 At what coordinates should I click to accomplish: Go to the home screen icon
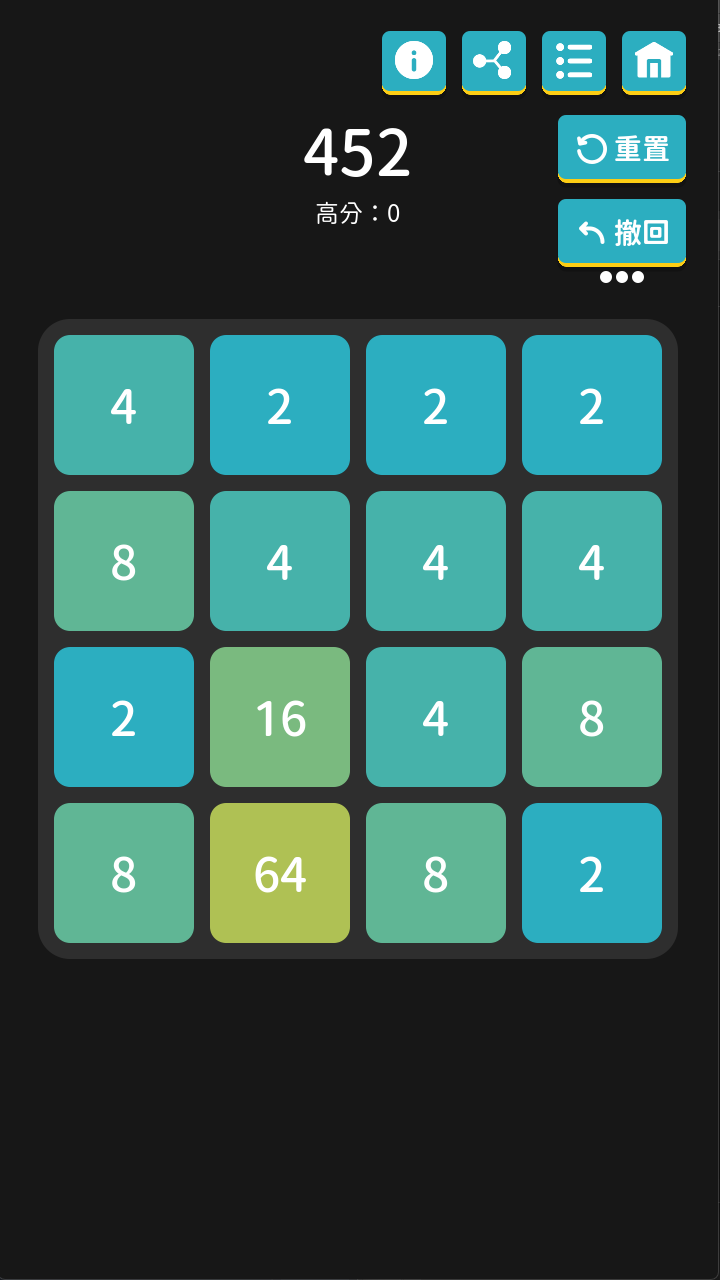[653, 61]
